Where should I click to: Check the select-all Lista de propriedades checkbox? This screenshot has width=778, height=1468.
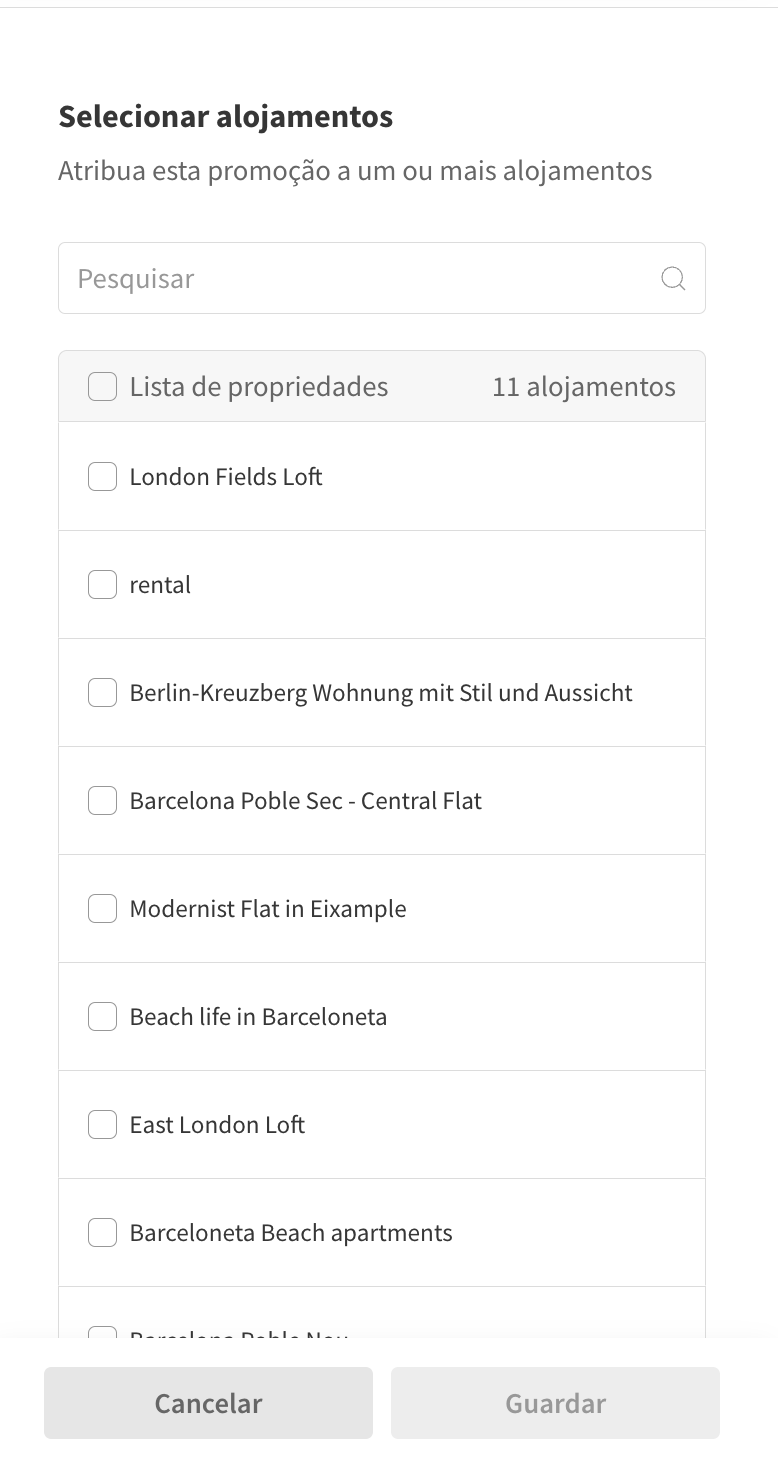click(x=101, y=386)
